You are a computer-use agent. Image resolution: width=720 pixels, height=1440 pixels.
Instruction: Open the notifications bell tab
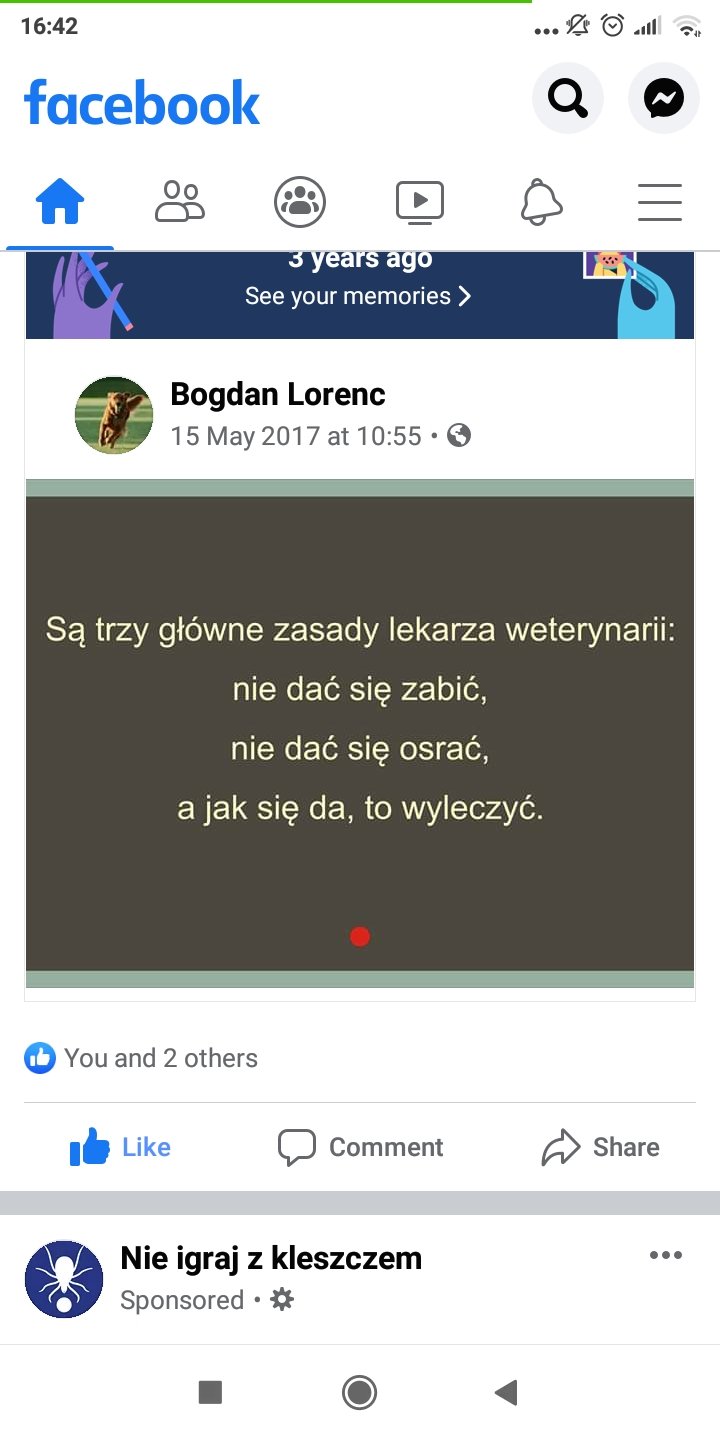[541, 203]
